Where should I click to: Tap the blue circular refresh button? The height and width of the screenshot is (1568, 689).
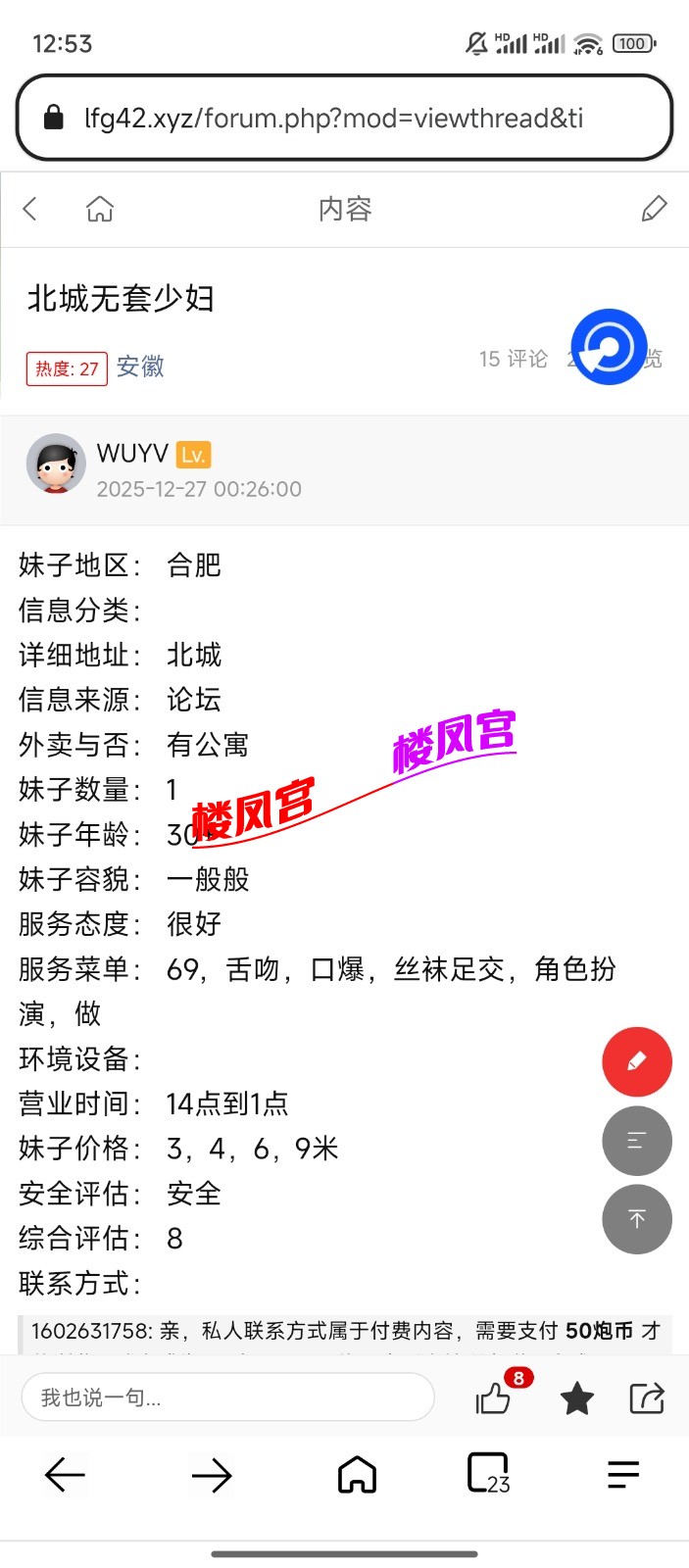(x=609, y=348)
